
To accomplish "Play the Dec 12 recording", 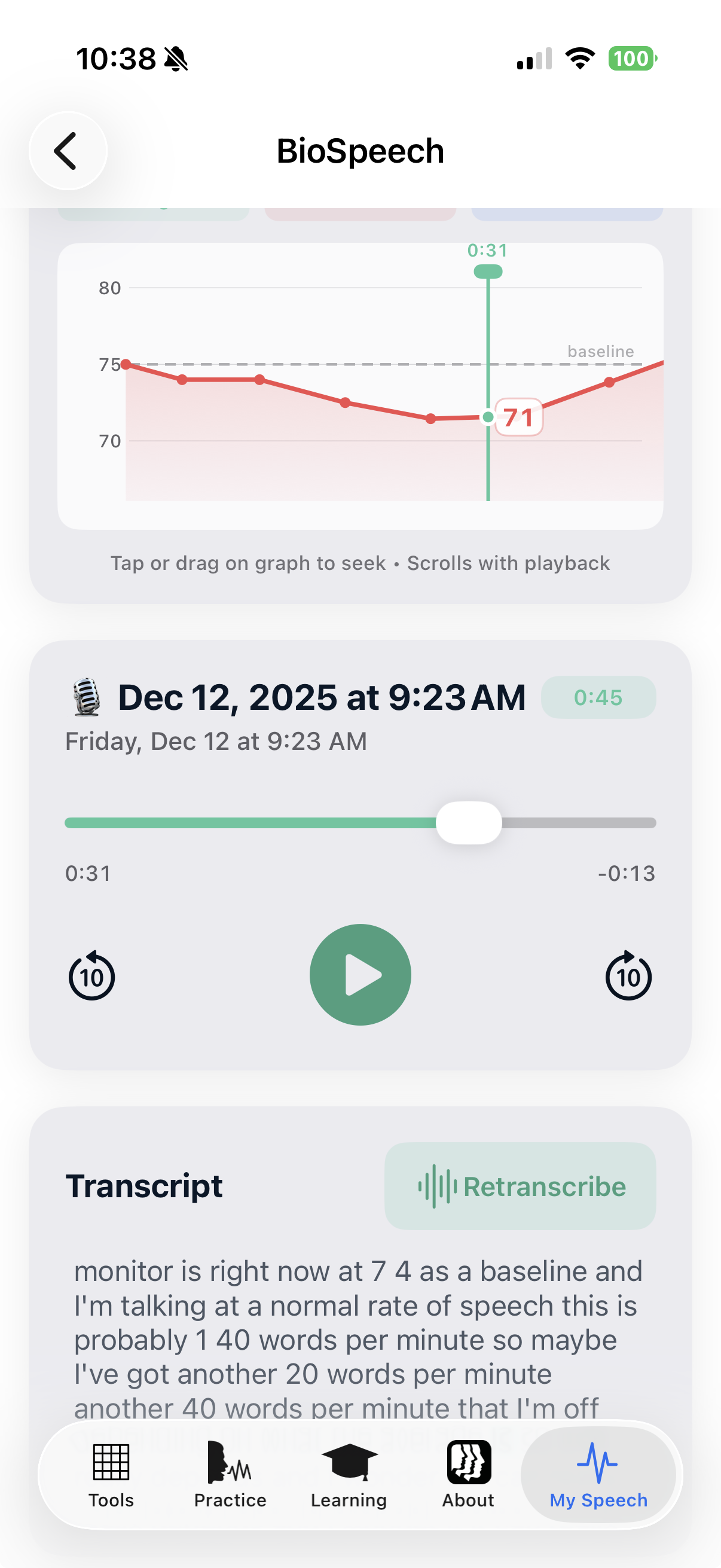I will [x=360, y=975].
